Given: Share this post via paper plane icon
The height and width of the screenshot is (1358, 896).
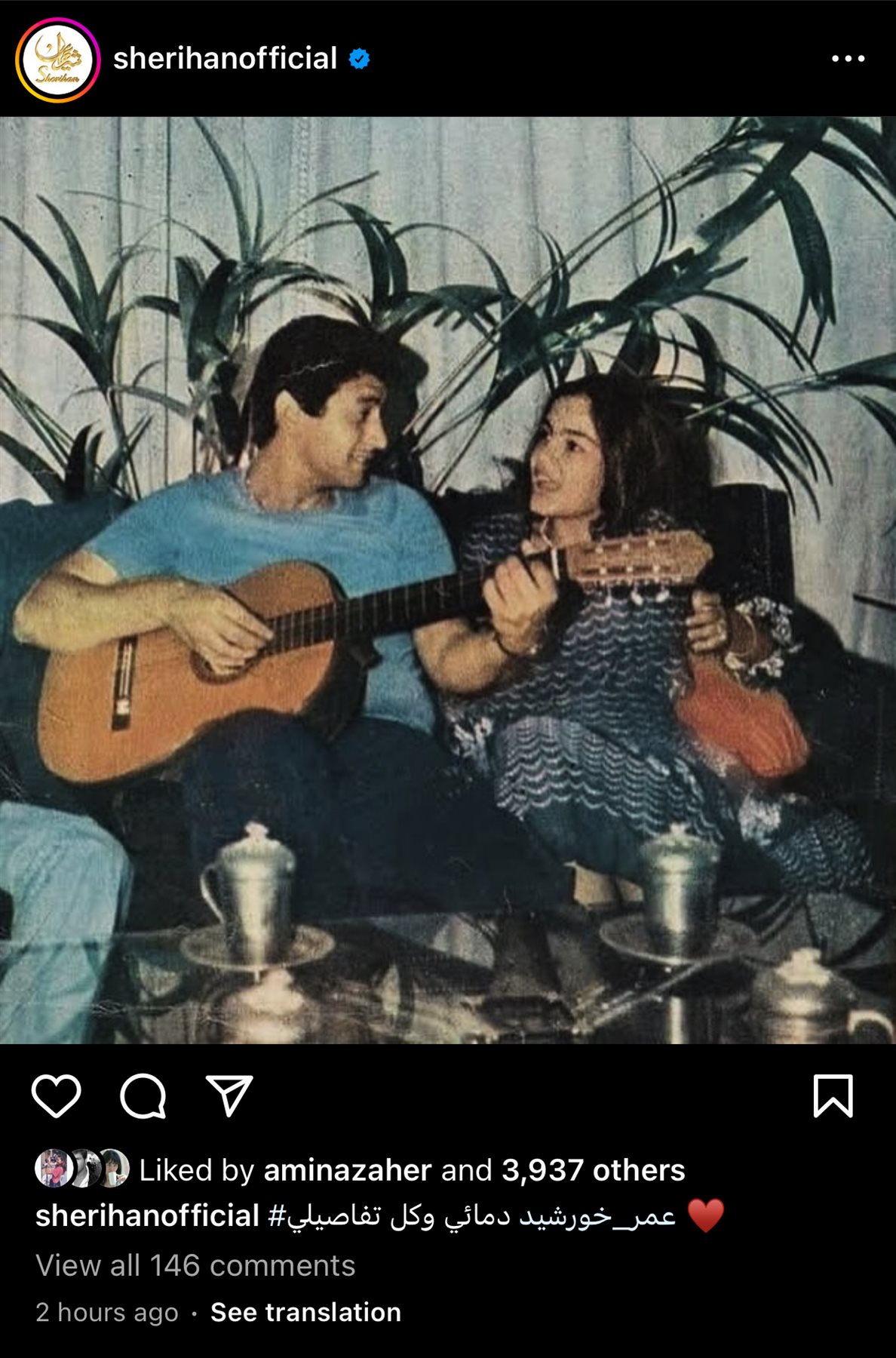Looking at the screenshot, I should click(x=229, y=1095).
